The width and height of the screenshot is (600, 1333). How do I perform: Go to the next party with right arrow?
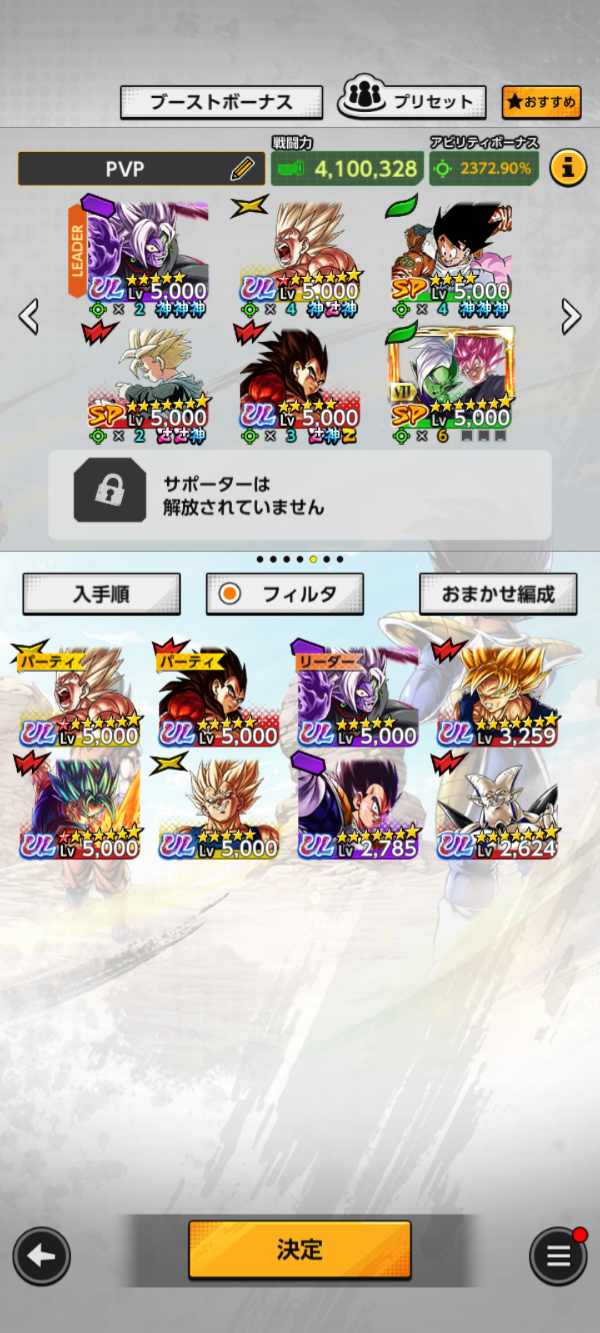(571, 317)
